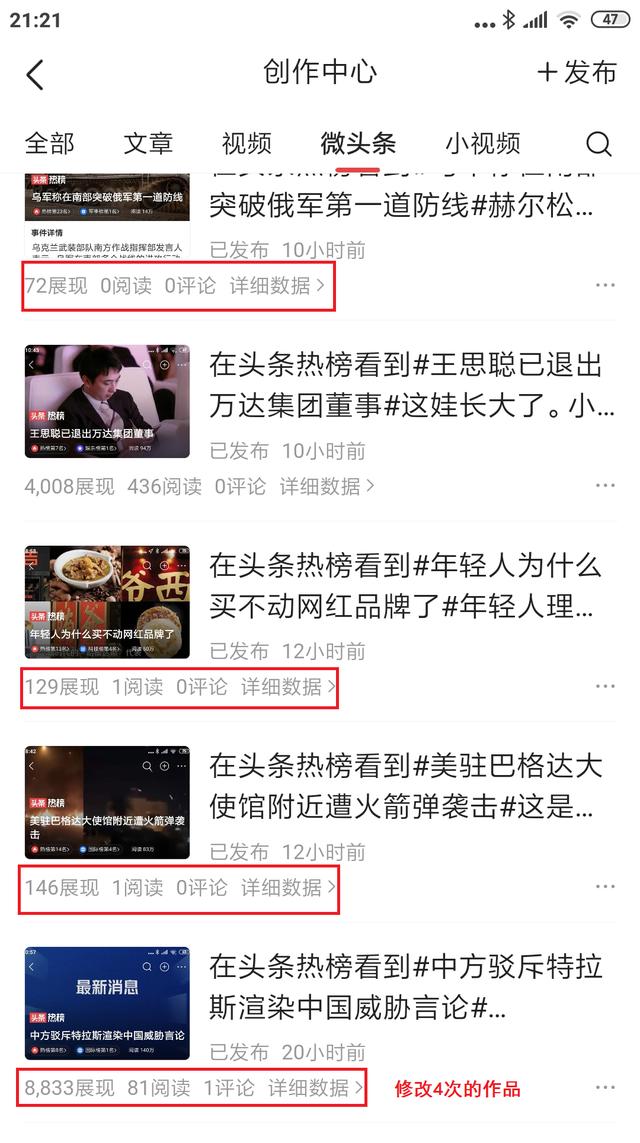The width and height of the screenshot is (640, 1143).
Task: View 详细数据 for the 129展现 post
Action: pyautogui.click(x=289, y=687)
